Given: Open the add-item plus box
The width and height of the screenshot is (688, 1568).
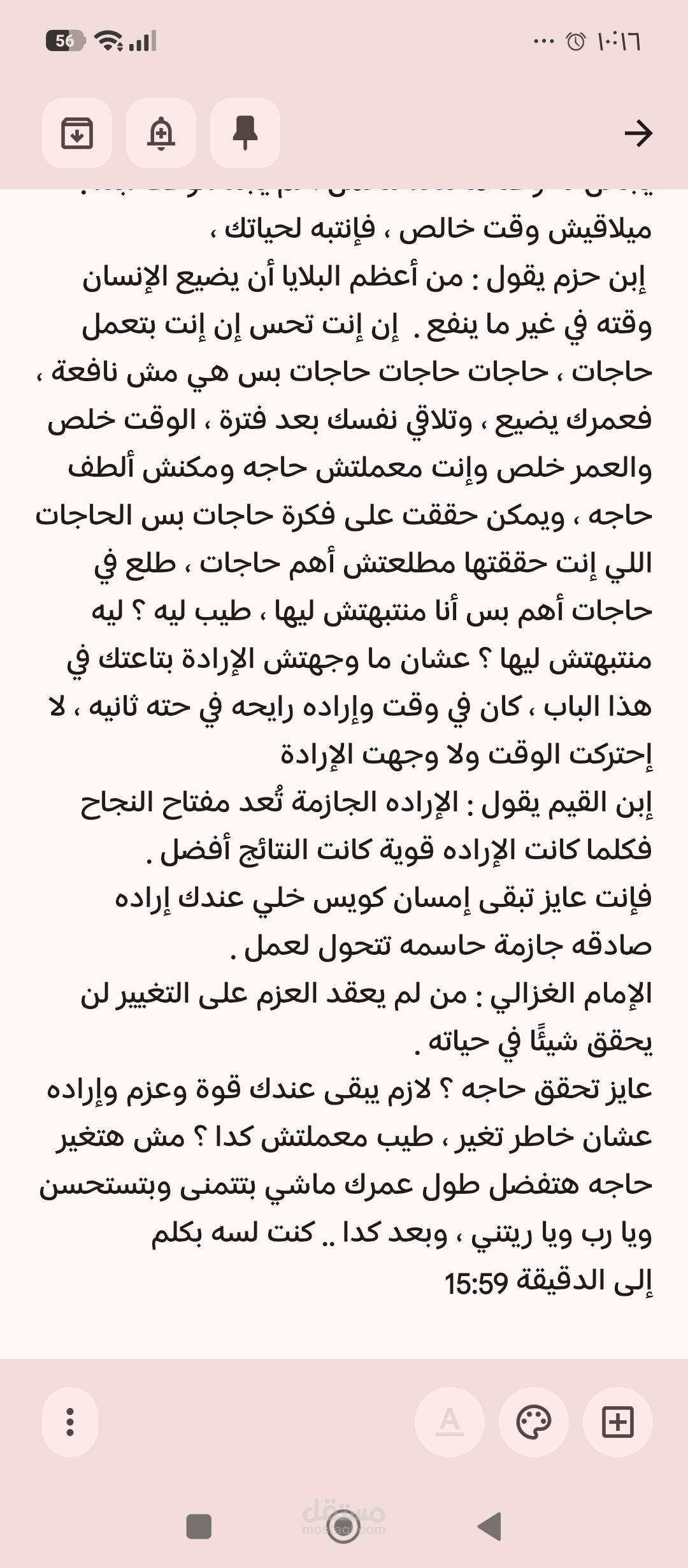Looking at the screenshot, I should (x=618, y=1422).
